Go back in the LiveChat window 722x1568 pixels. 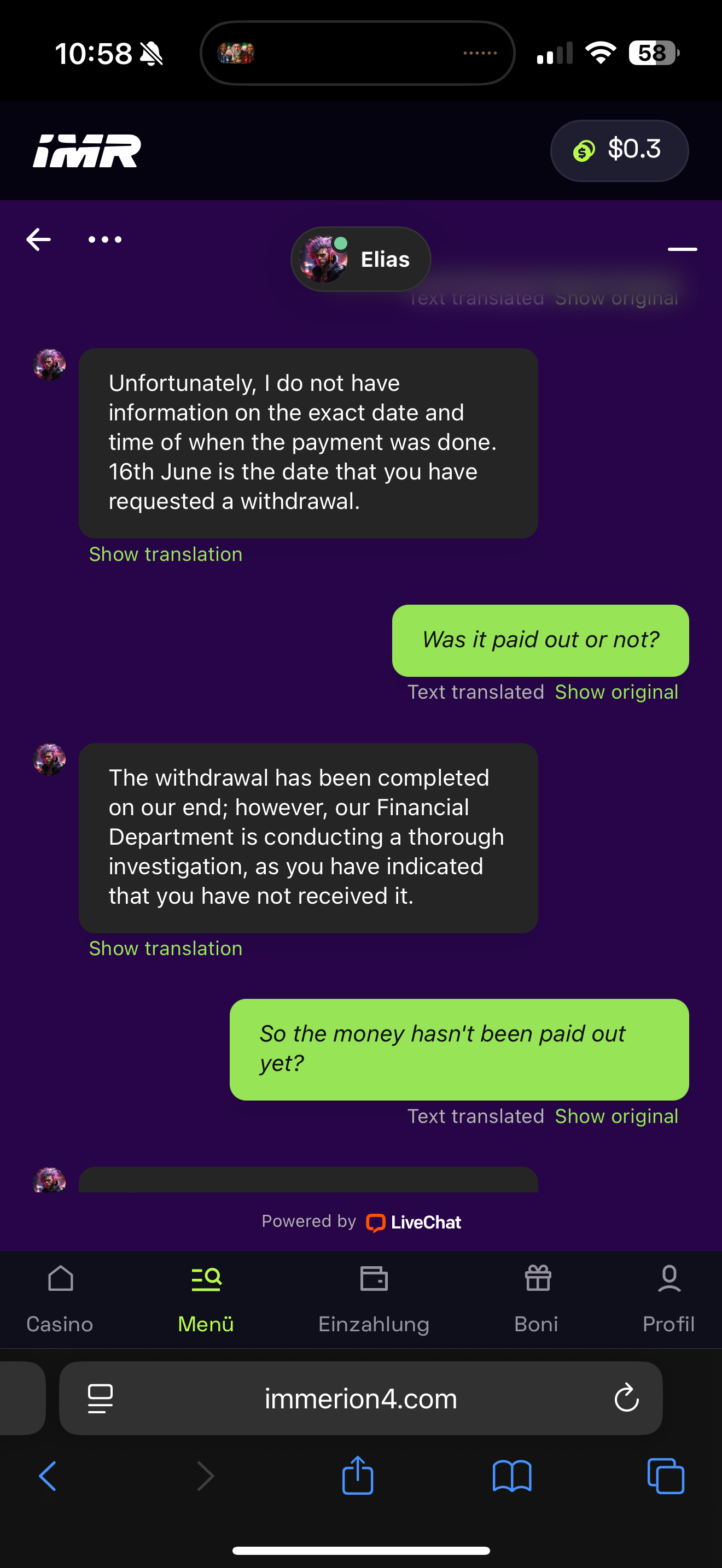(x=38, y=239)
